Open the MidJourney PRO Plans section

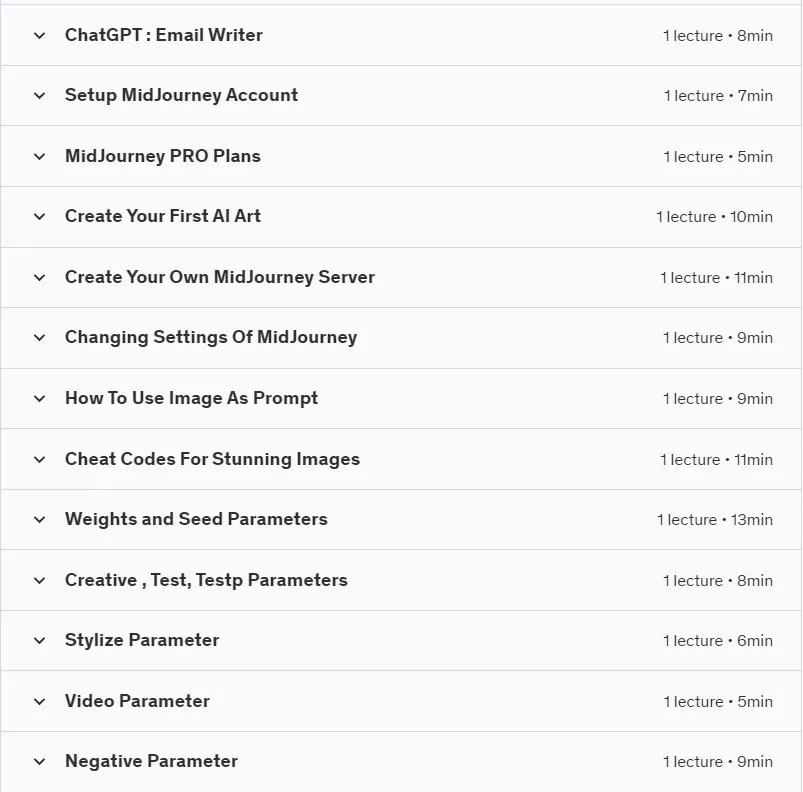pyautogui.click(x=401, y=156)
